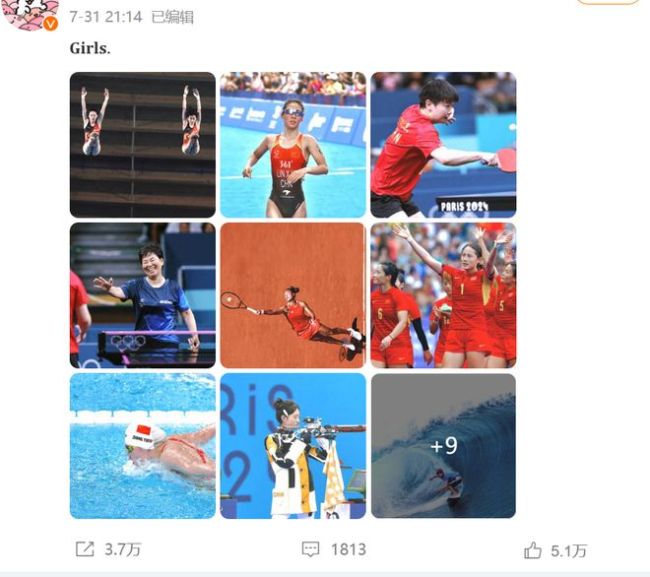View the smiling blue-shirt player photo
Image resolution: width=650 pixels, height=577 pixels.
click(142, 295)
